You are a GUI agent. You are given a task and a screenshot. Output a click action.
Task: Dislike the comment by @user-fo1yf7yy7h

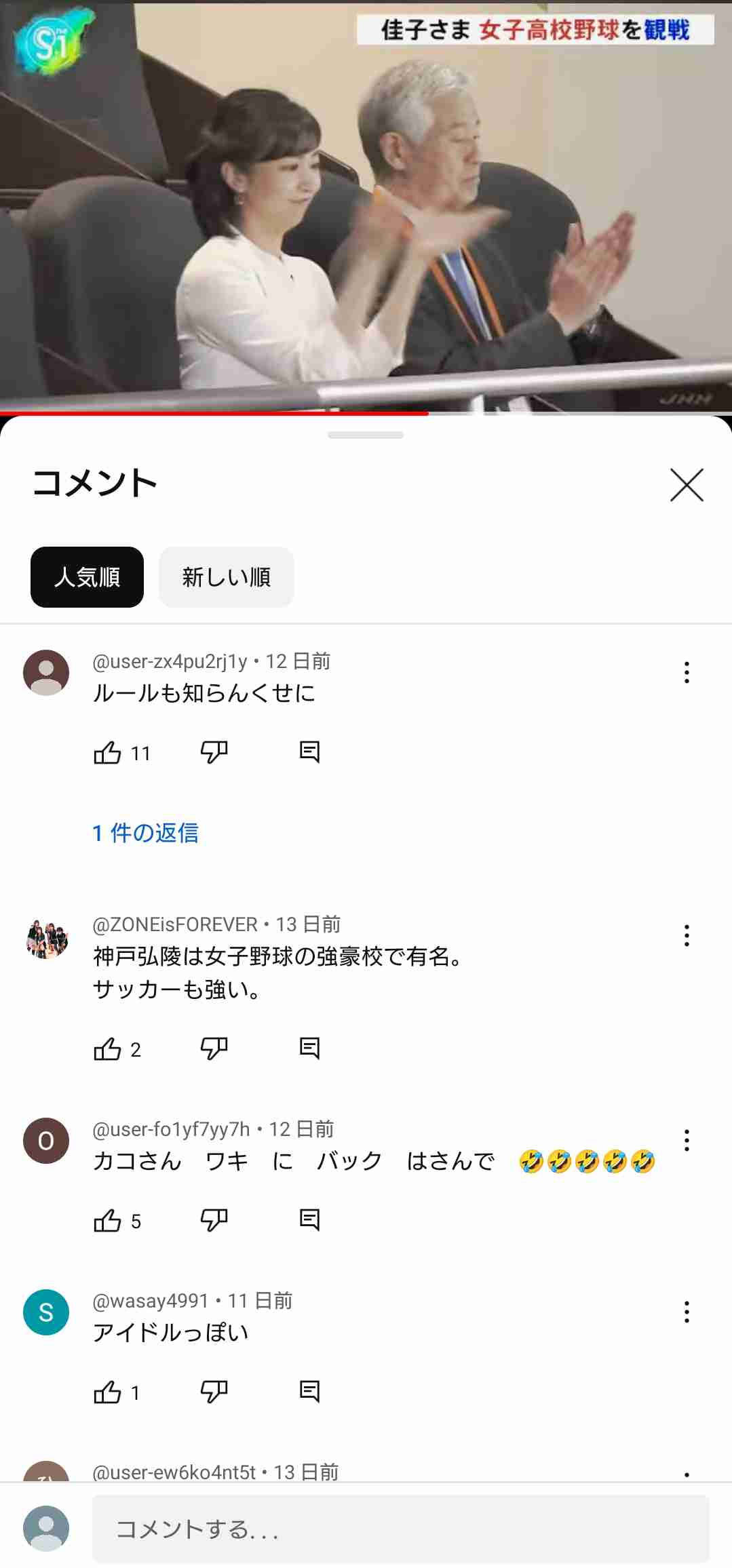click(x=214, y=1220)
